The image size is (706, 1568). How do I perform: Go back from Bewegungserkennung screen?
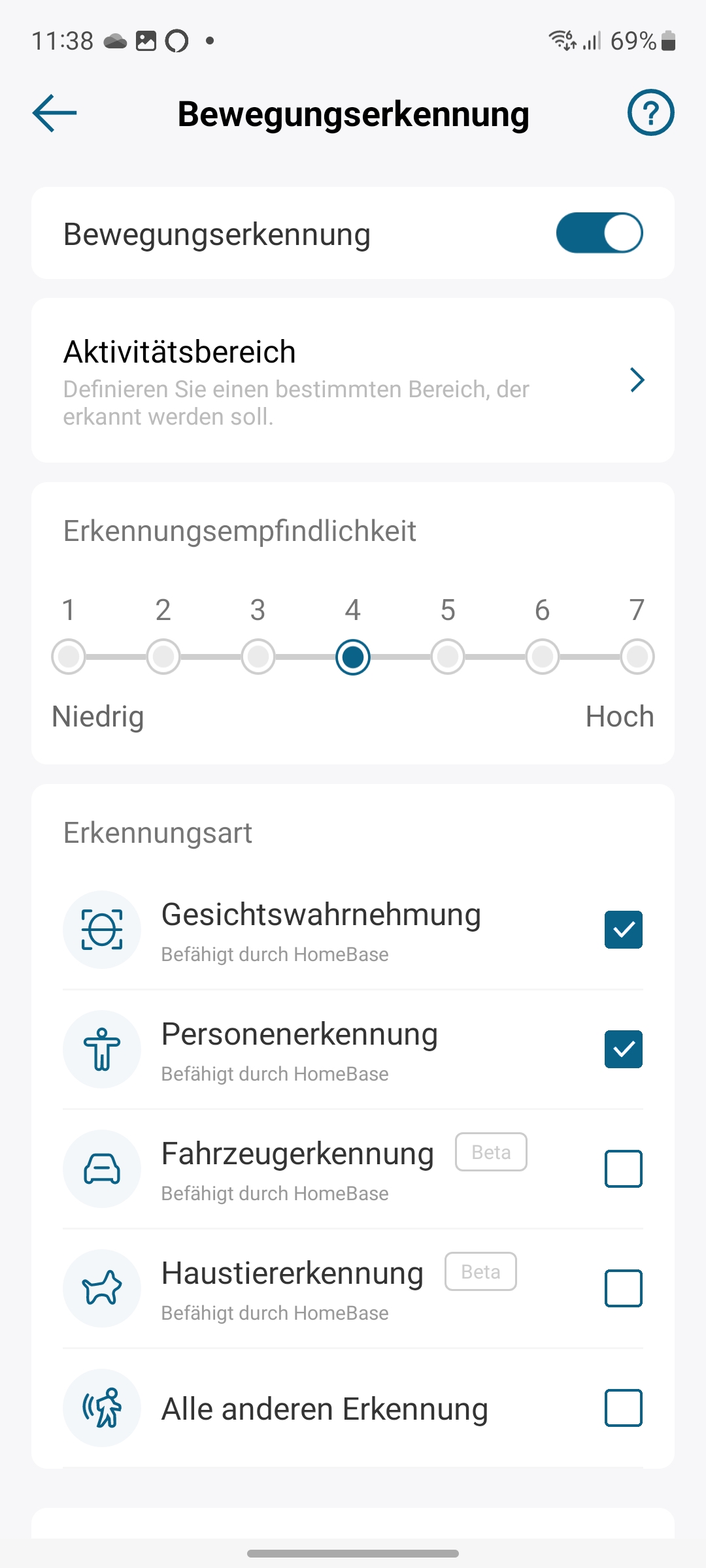pos(55,113)
